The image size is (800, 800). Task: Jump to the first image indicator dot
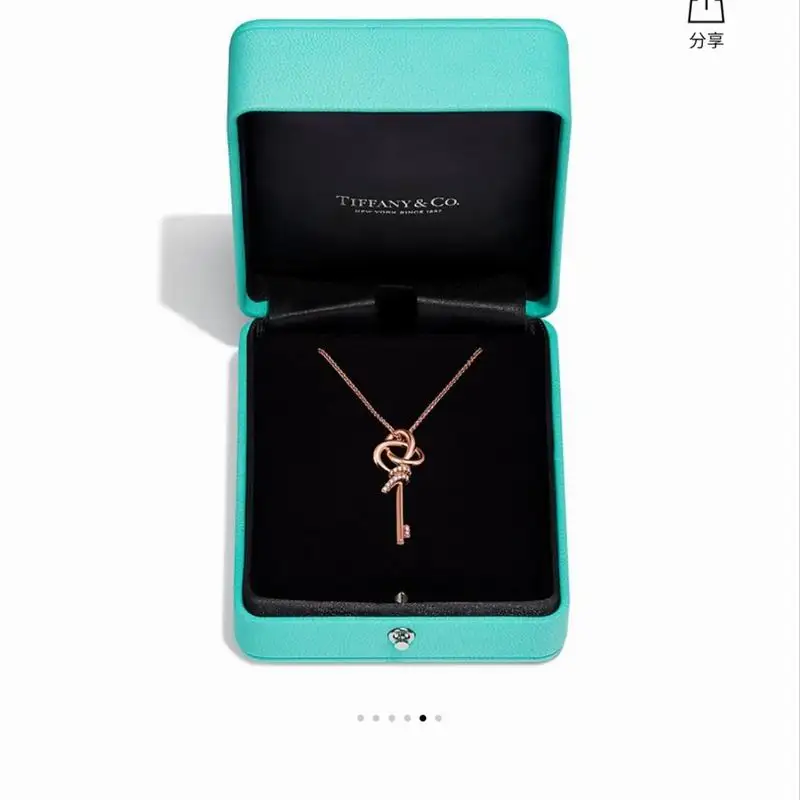(x=360, y=718)
